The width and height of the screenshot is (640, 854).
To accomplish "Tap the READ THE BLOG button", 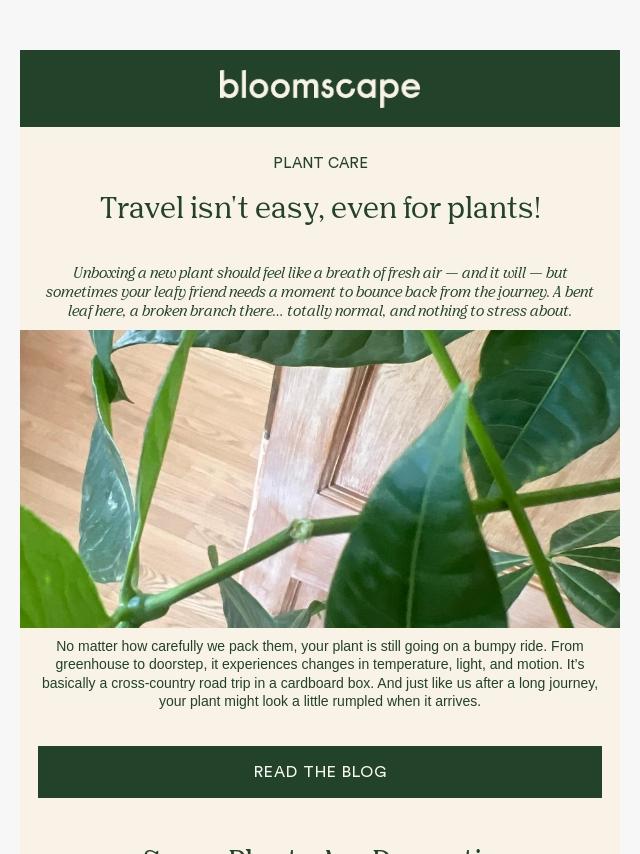I will 320,772.
